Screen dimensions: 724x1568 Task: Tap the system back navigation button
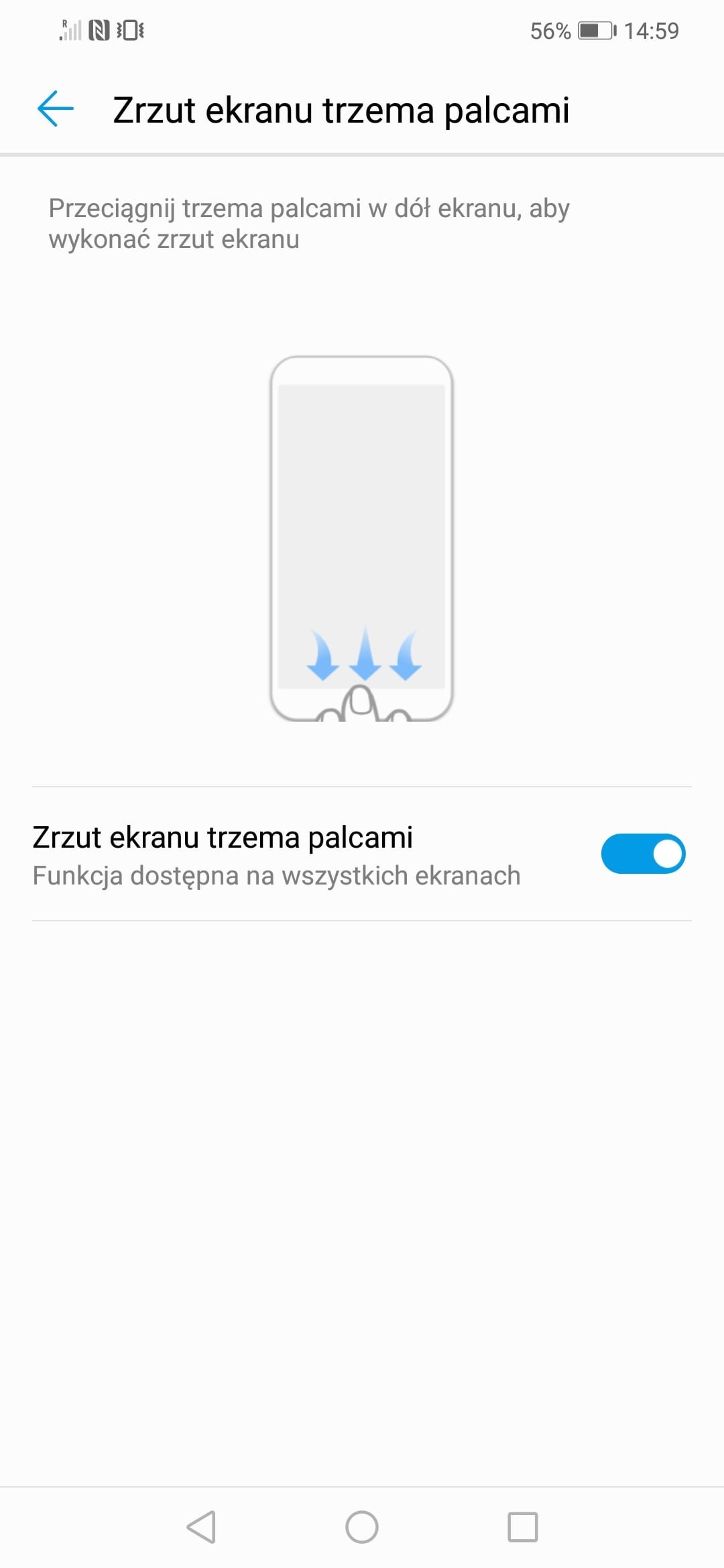tap(201, 1527)
